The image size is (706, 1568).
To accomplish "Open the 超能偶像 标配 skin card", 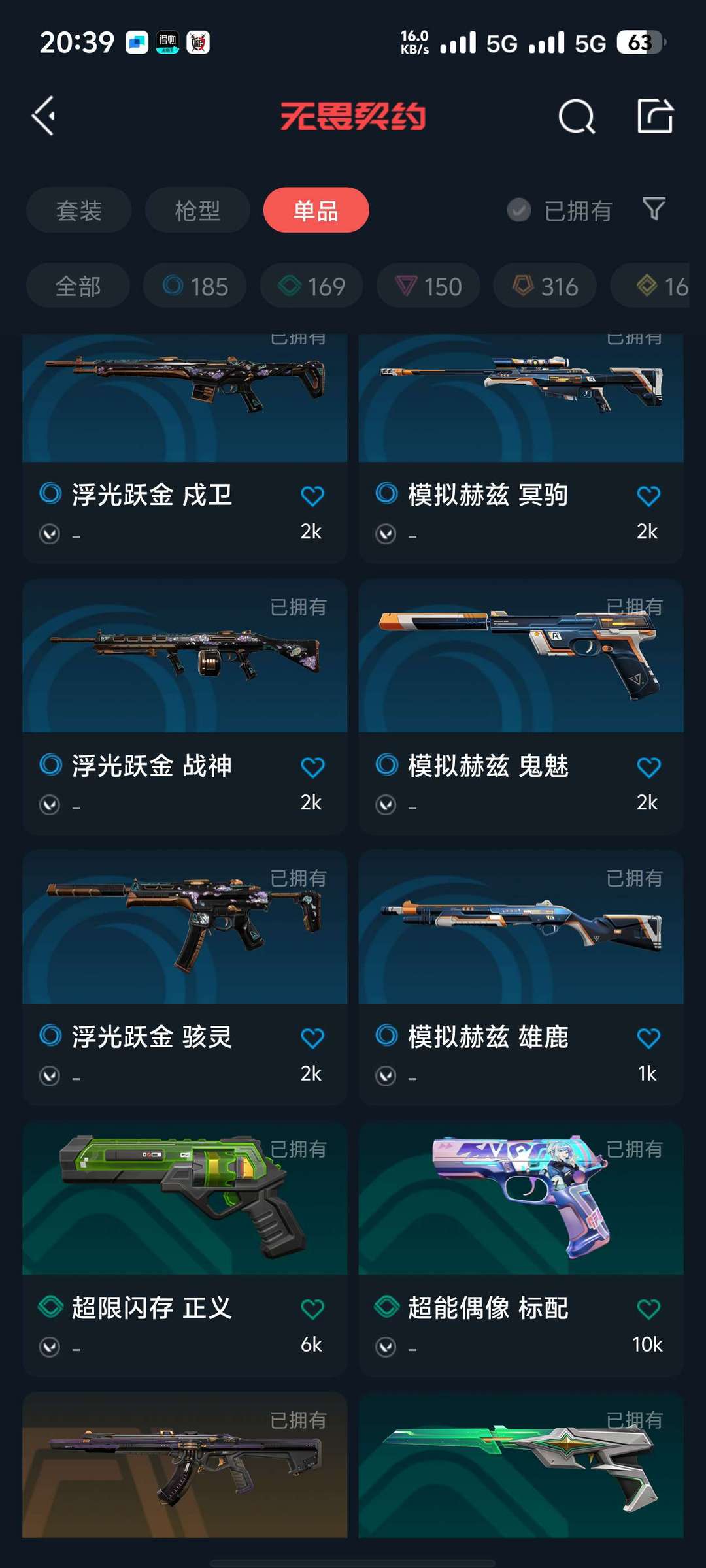I will coord(521,1249).
